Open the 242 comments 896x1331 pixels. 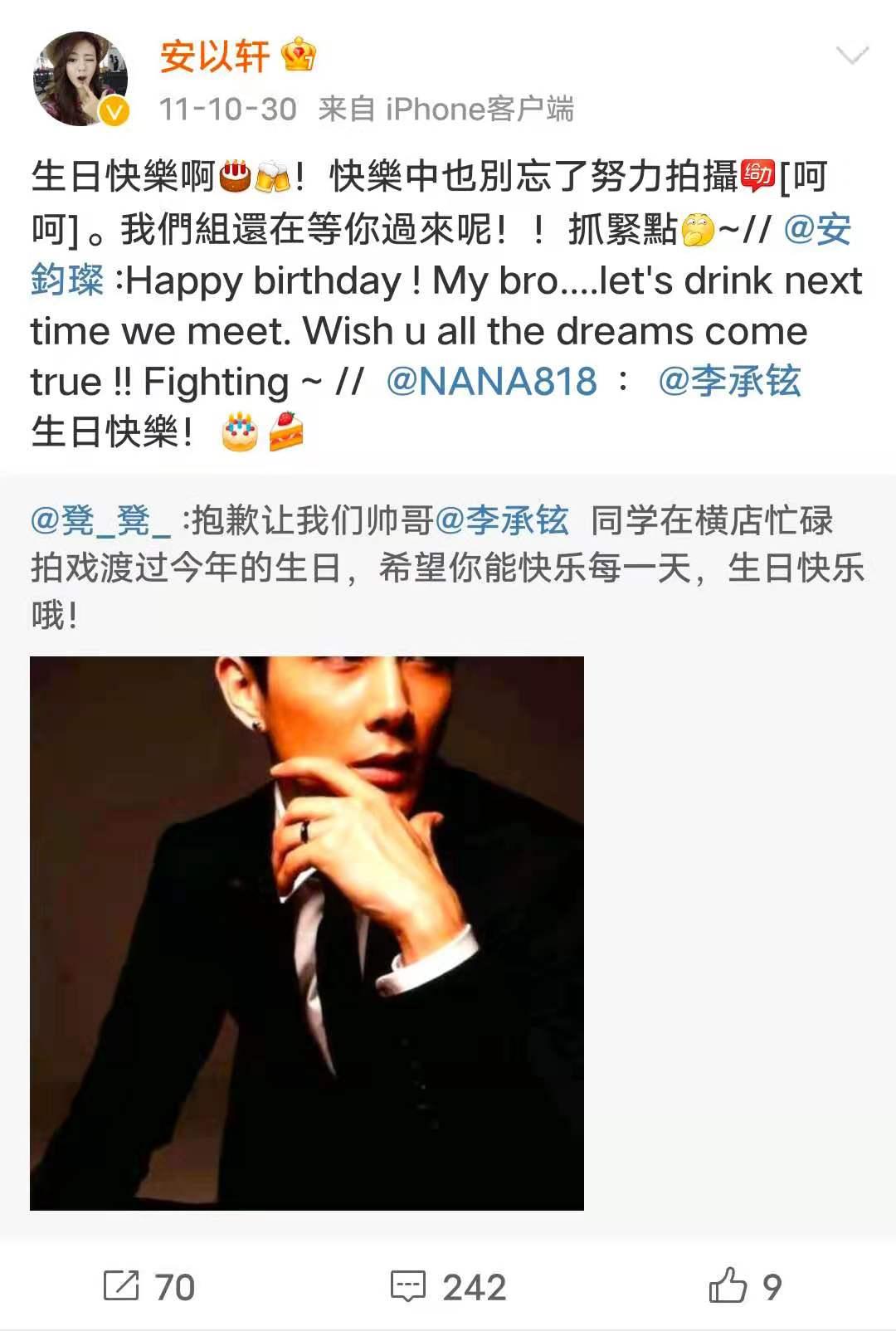(449, 1287)
